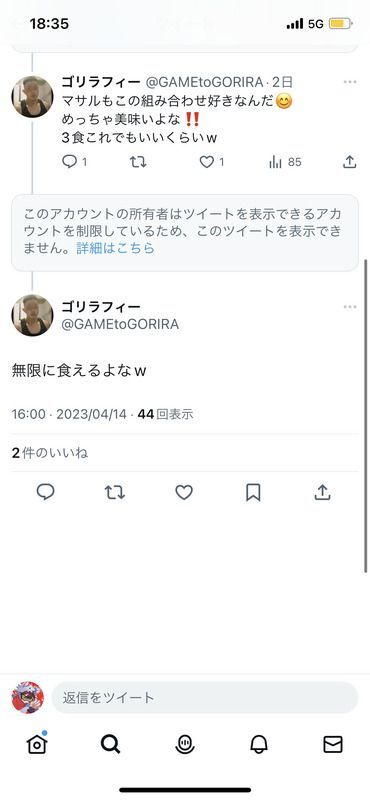The image size is (370, 800).
Task: Open the notifications bell tab
Action: click(x=259, y=745)
